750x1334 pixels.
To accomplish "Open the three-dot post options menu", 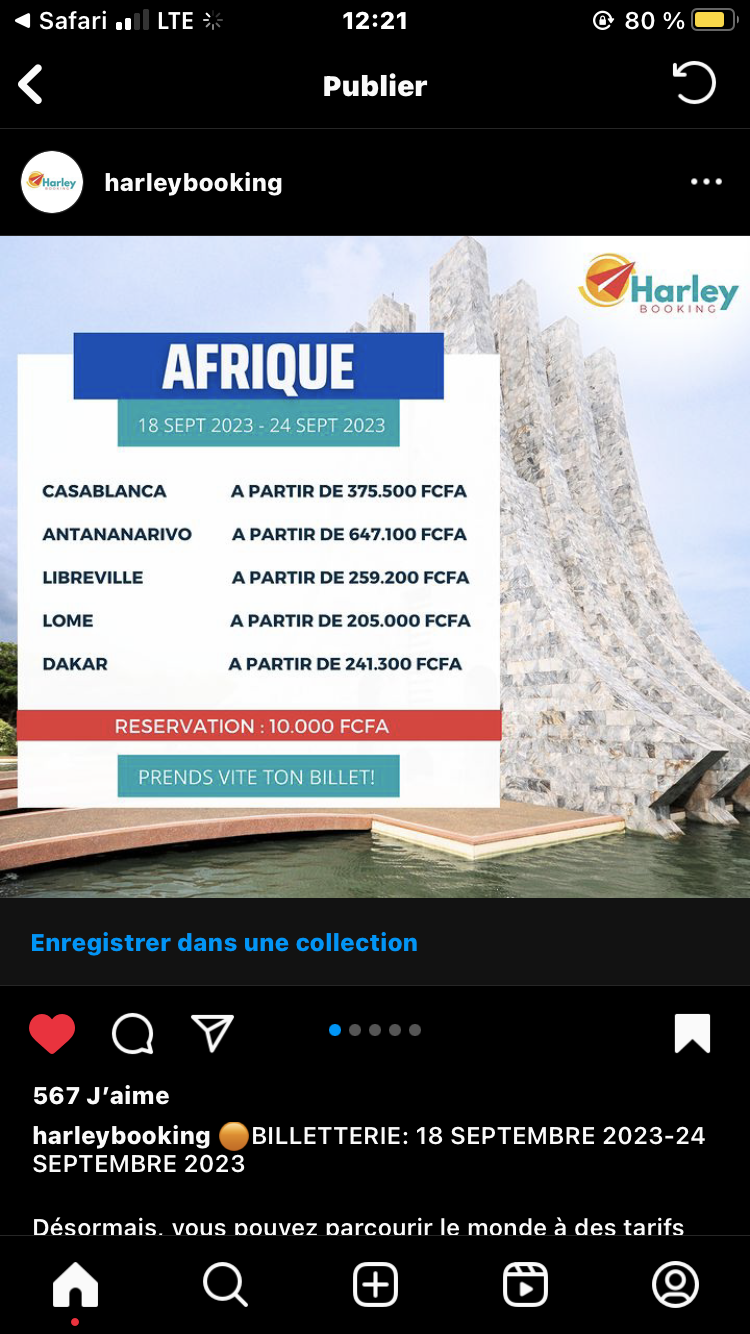I will (706, 182).
